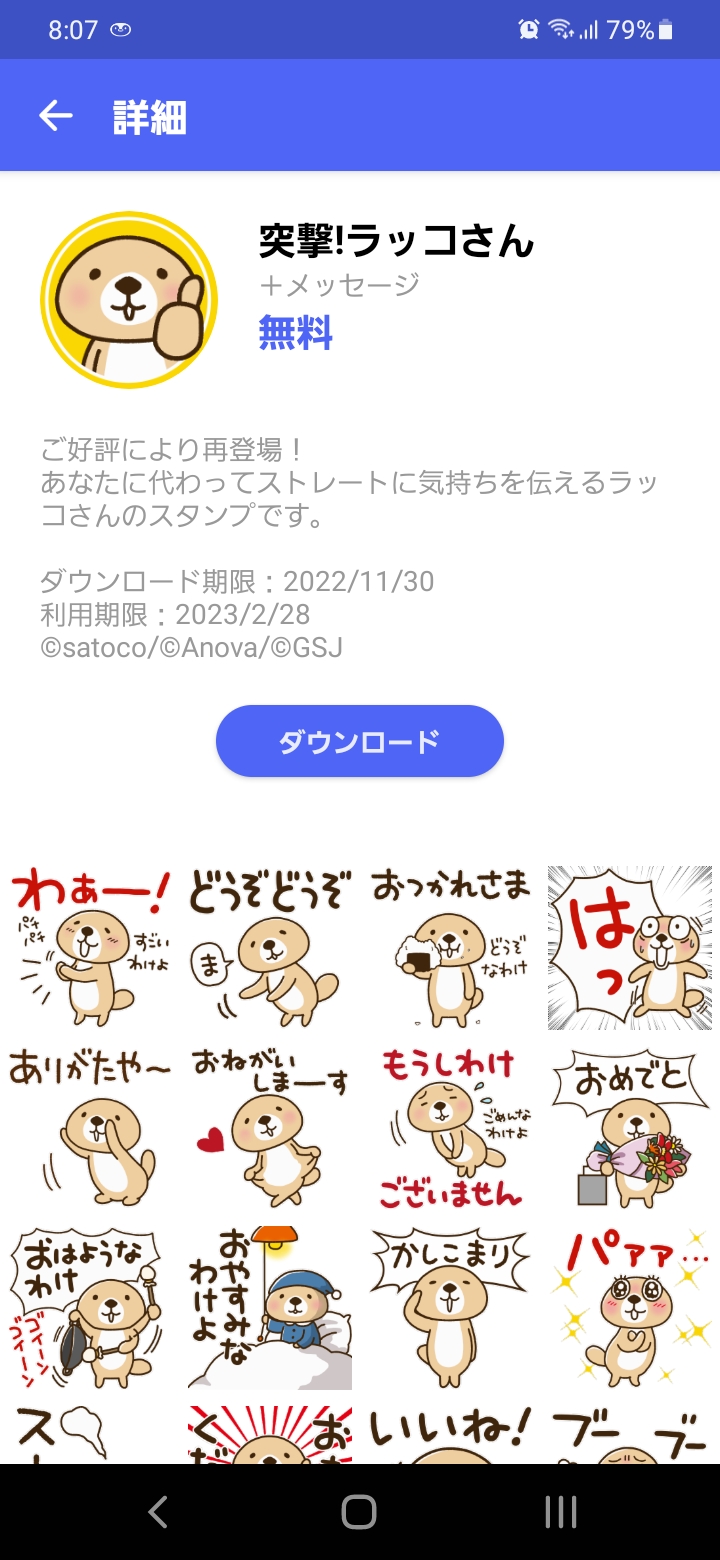Tap the ダウンロード button
720x1560 pixels.
click(359, 741)
